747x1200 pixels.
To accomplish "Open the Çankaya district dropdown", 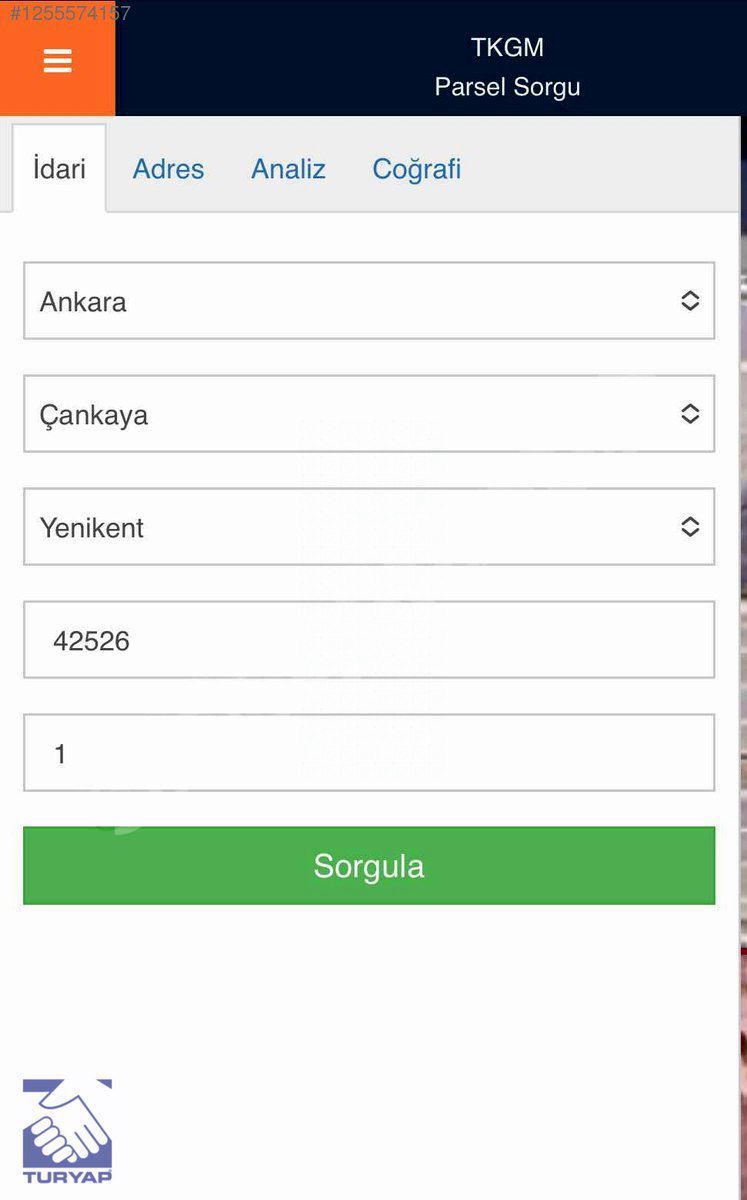I will coord(368,414).
